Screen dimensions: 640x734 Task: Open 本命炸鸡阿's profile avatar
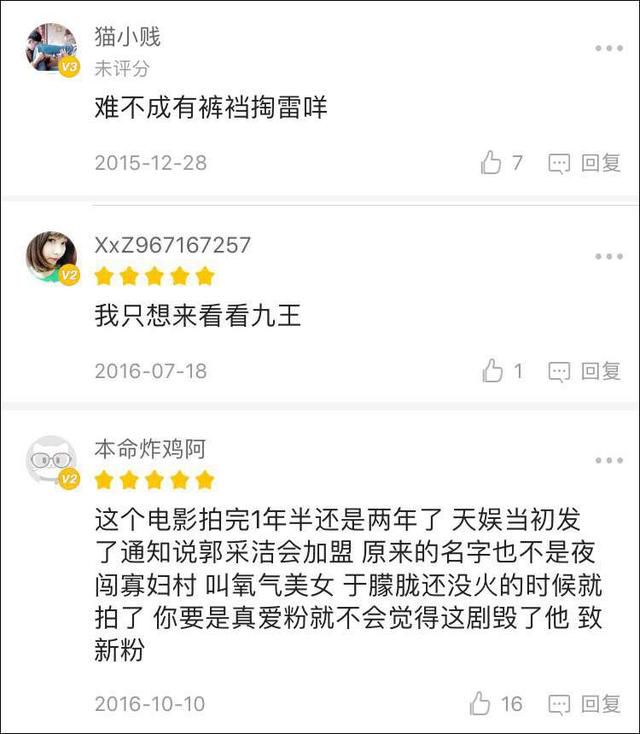point(51,462)
